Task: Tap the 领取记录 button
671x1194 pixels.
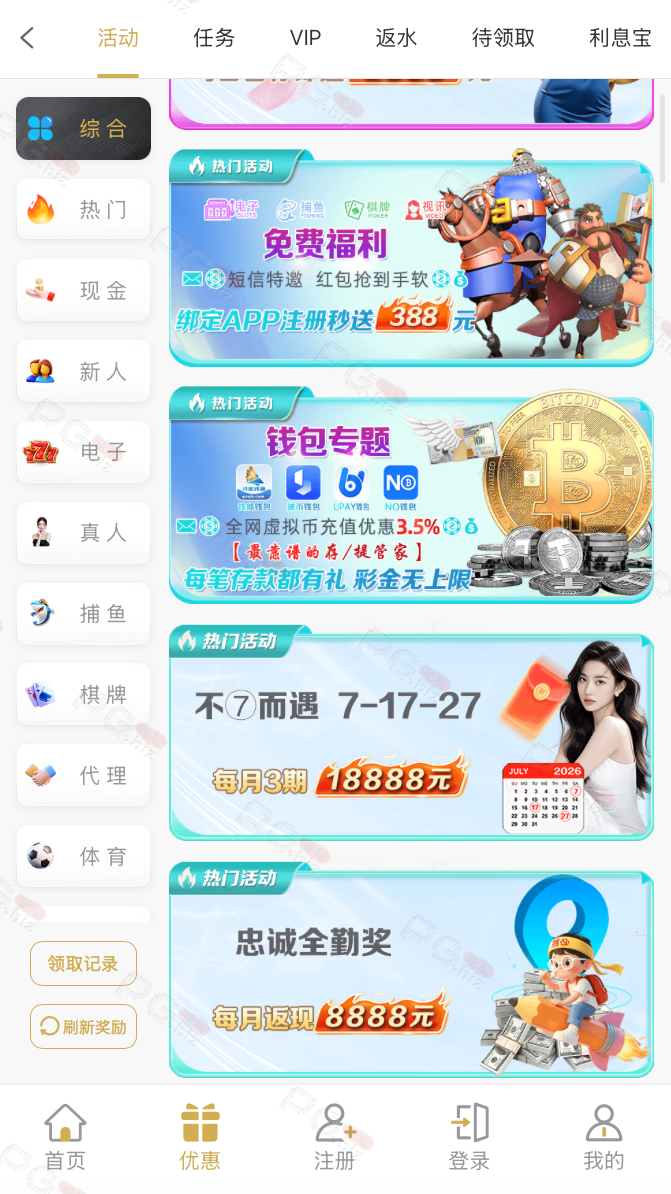Action: click(x=83, y=964)
